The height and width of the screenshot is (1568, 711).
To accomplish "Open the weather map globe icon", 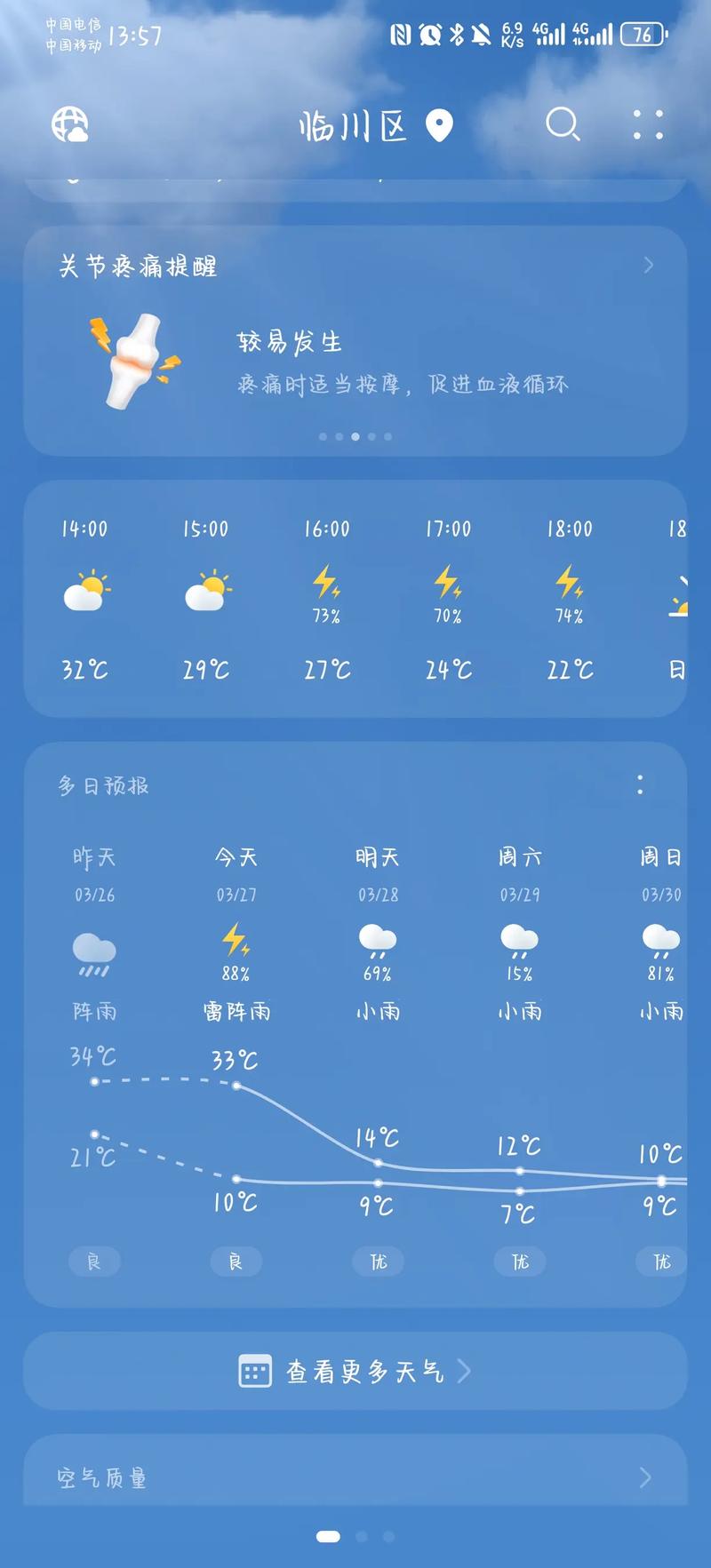I will click(x=70, y=125).
